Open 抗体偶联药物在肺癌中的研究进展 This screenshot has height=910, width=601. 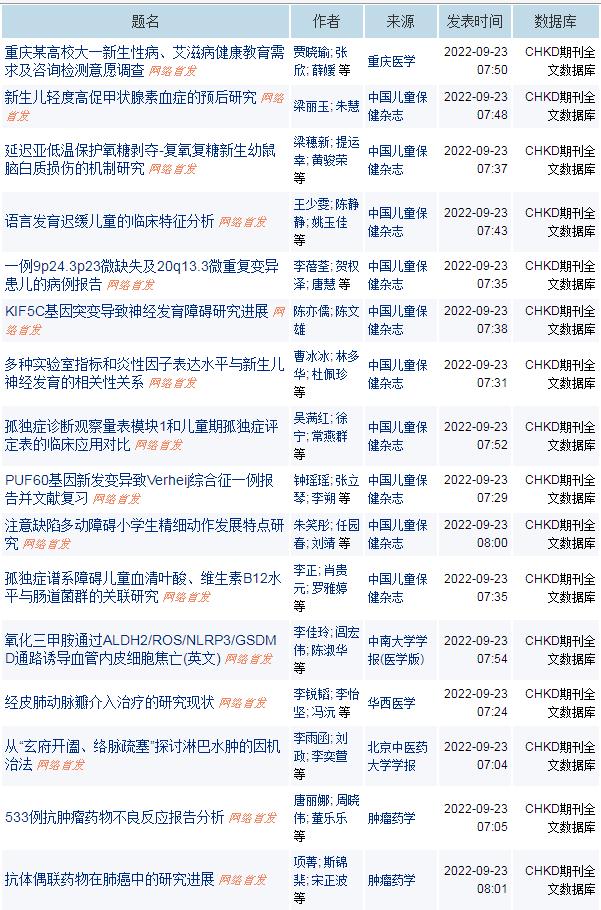click(110, 879)
